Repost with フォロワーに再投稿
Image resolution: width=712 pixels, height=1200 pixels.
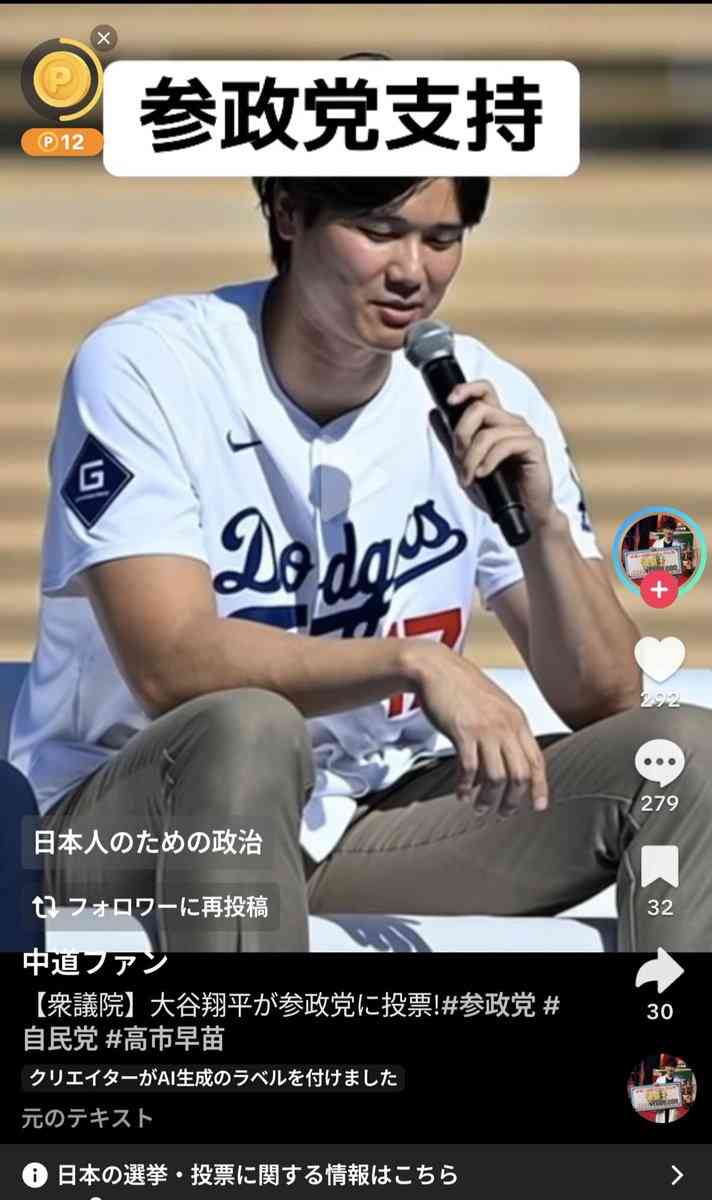coord(151,907)
